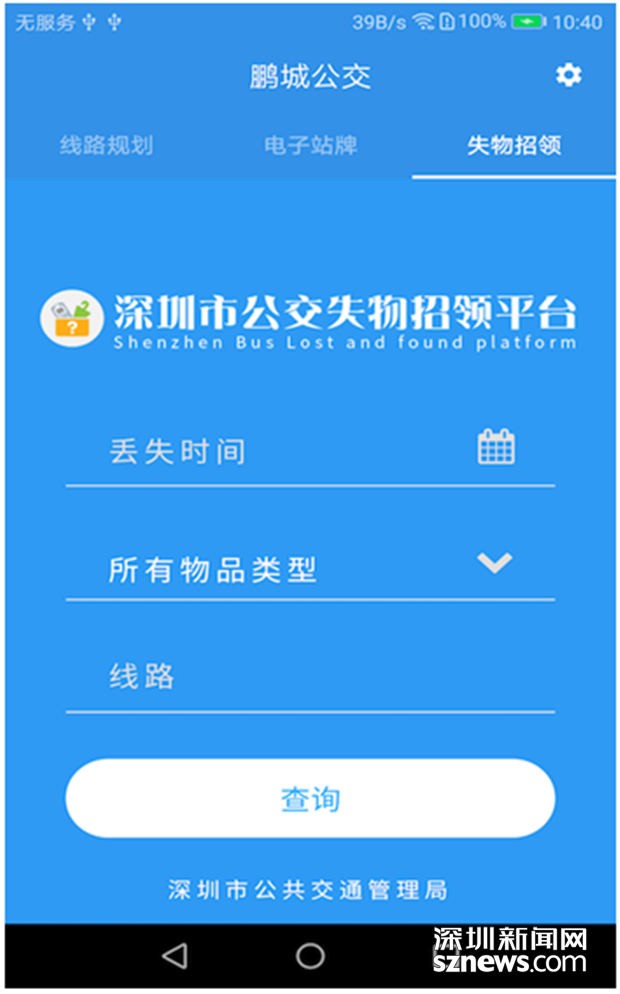Select the 失物招领 tab

[x=514, y=145]
